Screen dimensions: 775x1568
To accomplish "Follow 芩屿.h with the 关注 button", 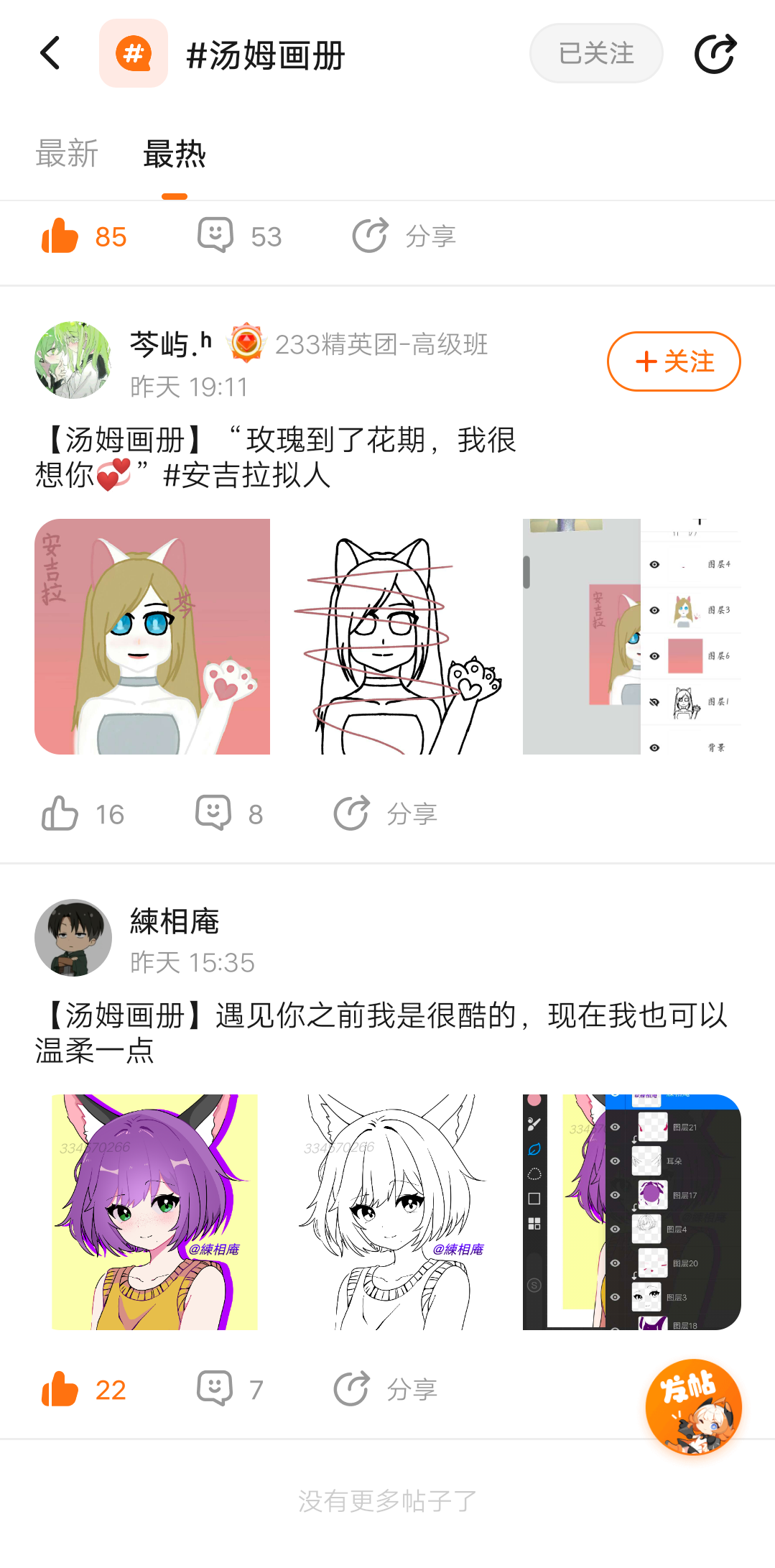I will click(674, 361).
